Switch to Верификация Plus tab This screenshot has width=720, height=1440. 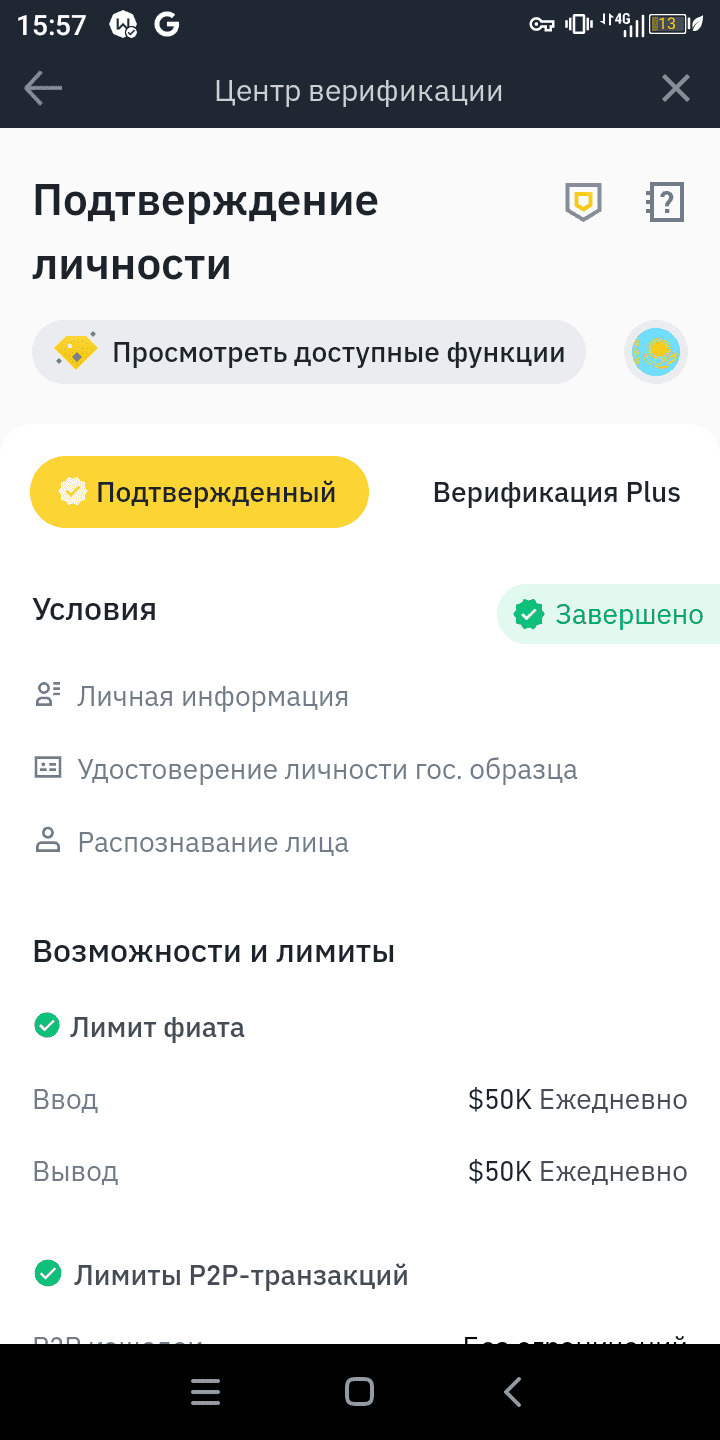tap(556, 492)
